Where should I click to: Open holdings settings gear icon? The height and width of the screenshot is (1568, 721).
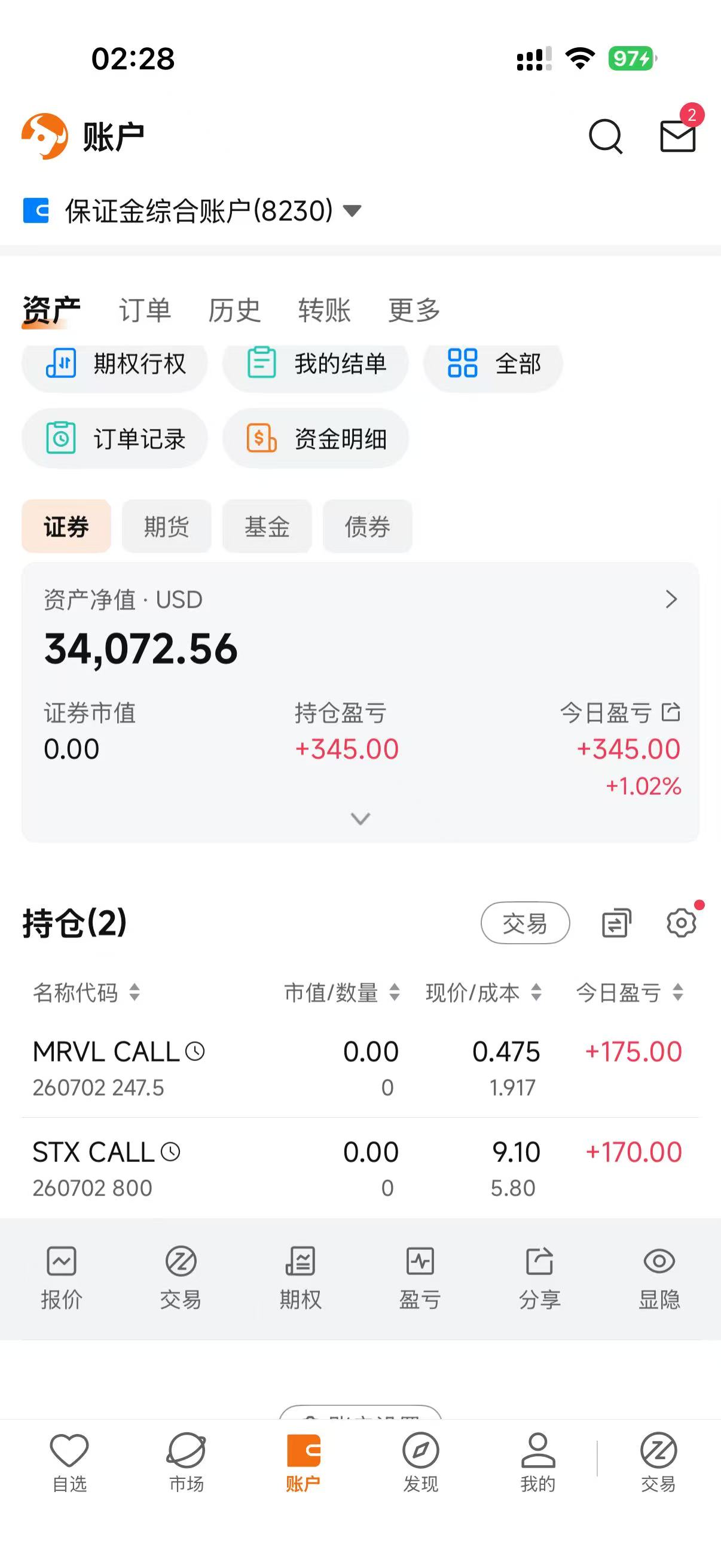point(682,923)
